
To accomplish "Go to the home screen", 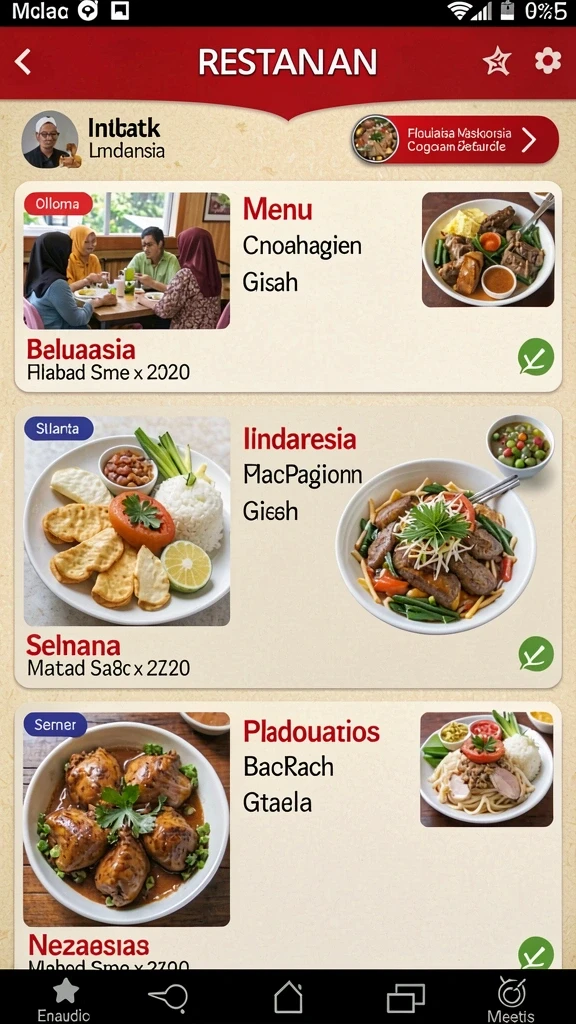I will tap(288, 997).
